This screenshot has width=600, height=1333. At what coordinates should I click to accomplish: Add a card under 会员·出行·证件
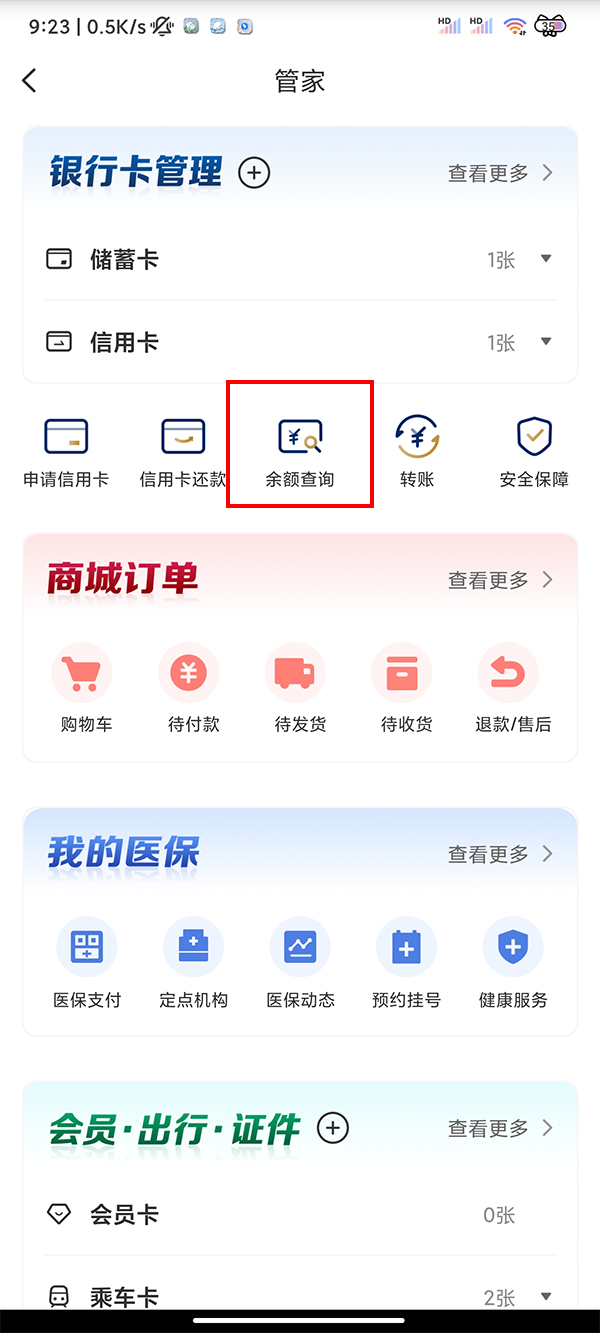click(333, 1129)
